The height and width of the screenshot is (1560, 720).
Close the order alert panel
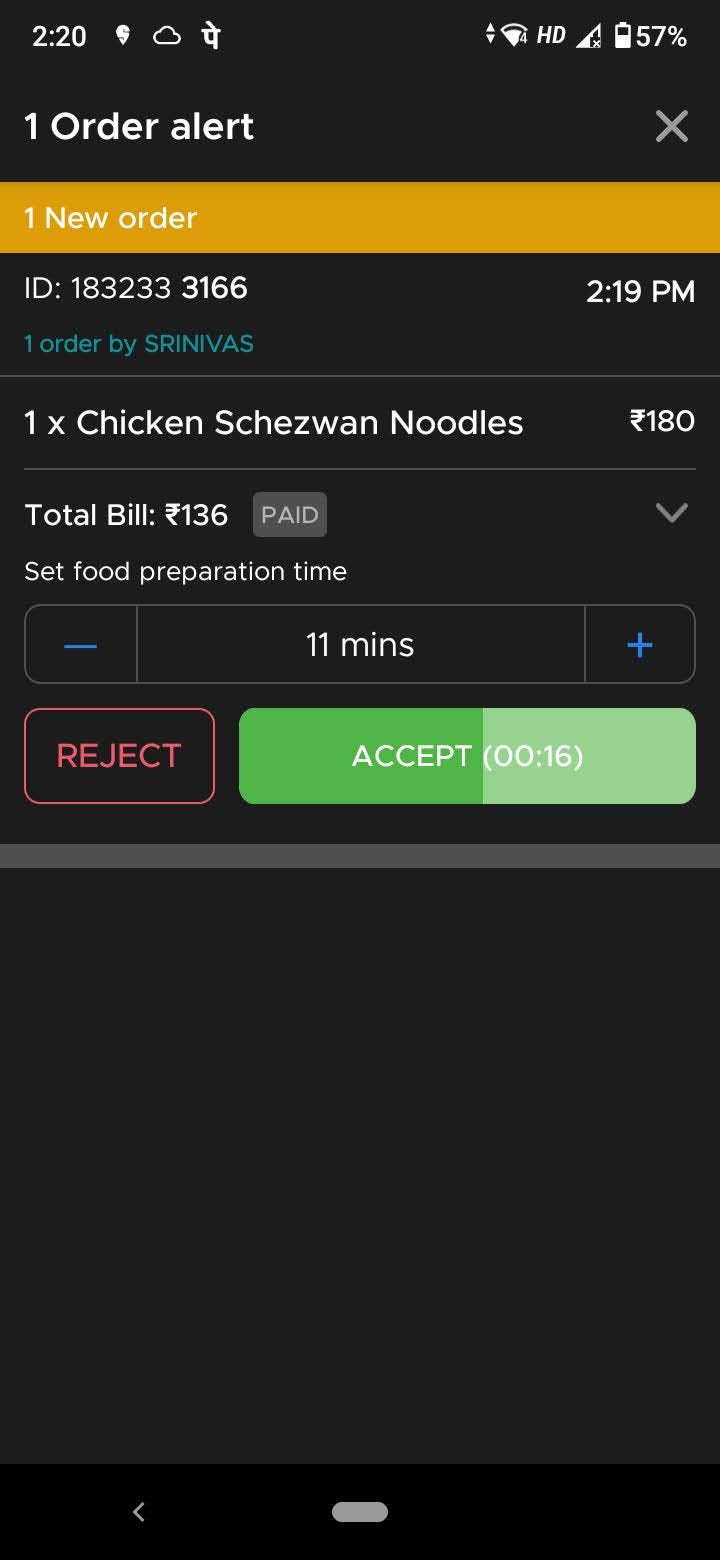click(671, 127)
